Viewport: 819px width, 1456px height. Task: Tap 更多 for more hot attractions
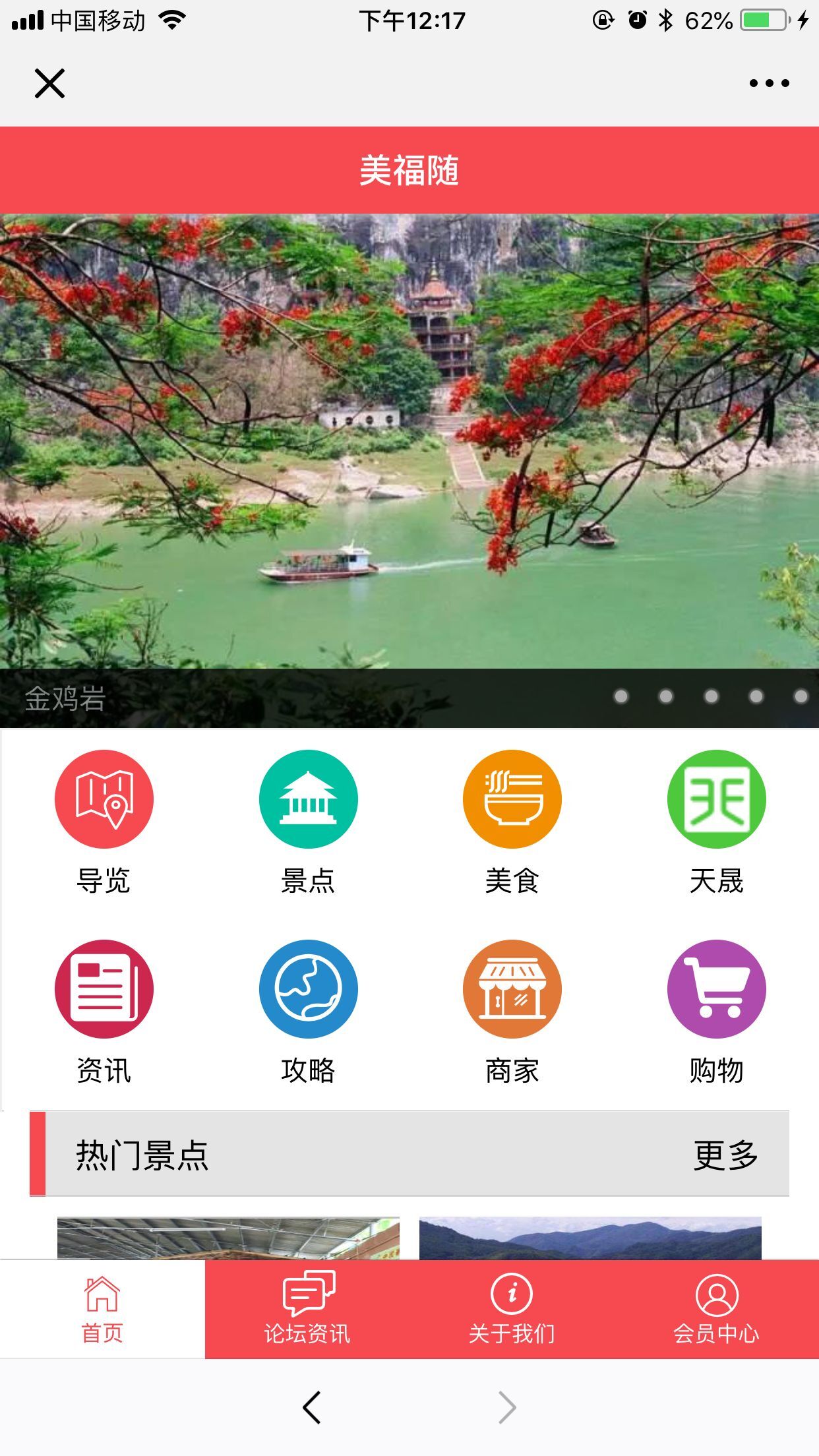pyautogui.click(x=725, y=1155)
